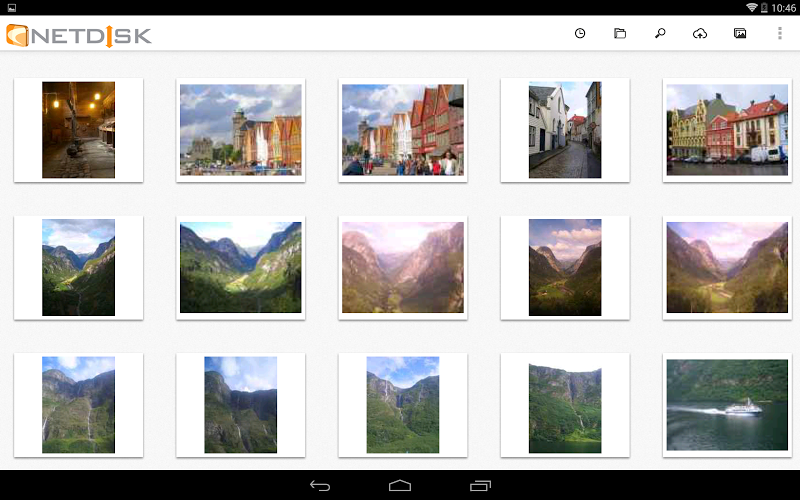Go back with system back button
This screenshot has width=800, height=500.
point(320,485)
